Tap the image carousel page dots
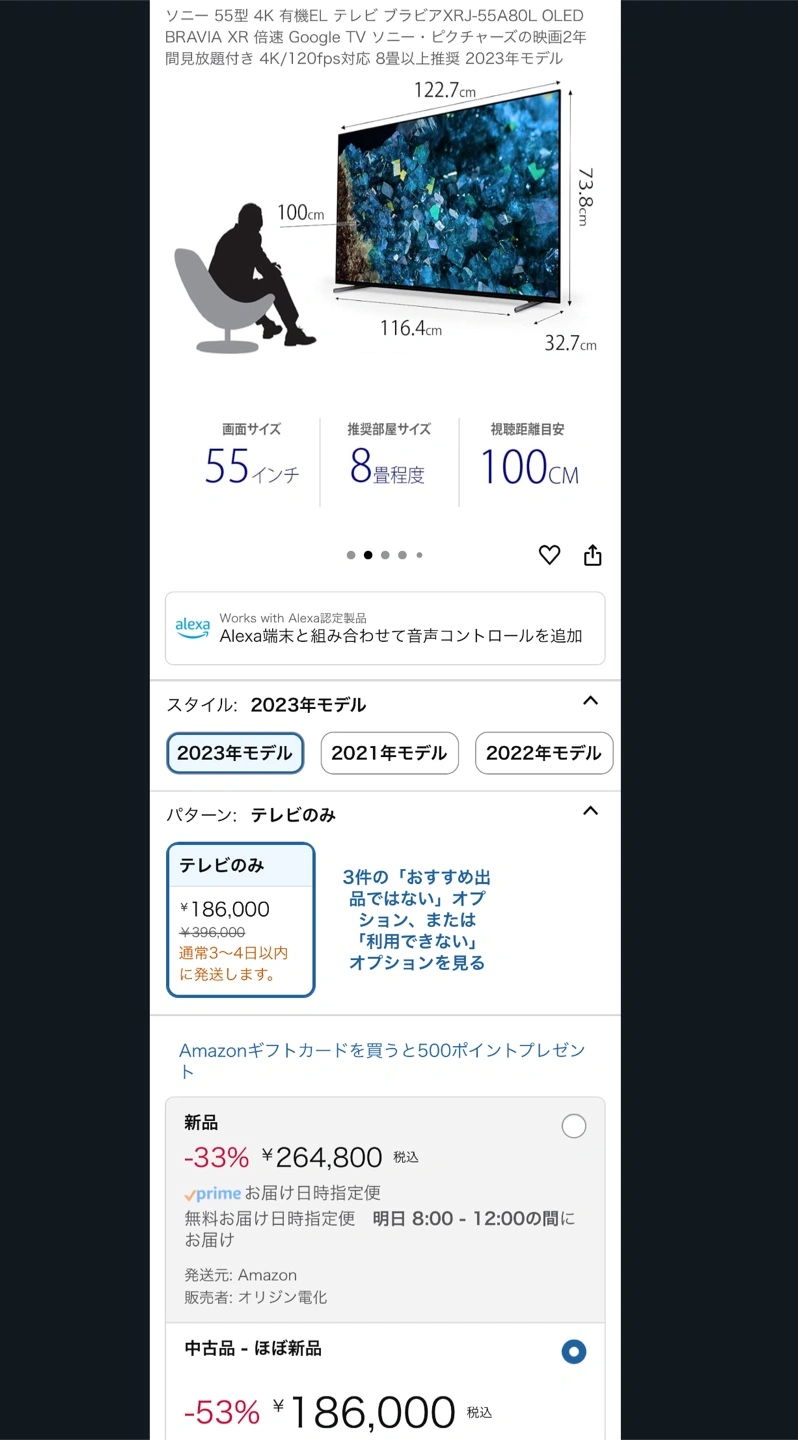798x1440 pixels. coord(385,555)
